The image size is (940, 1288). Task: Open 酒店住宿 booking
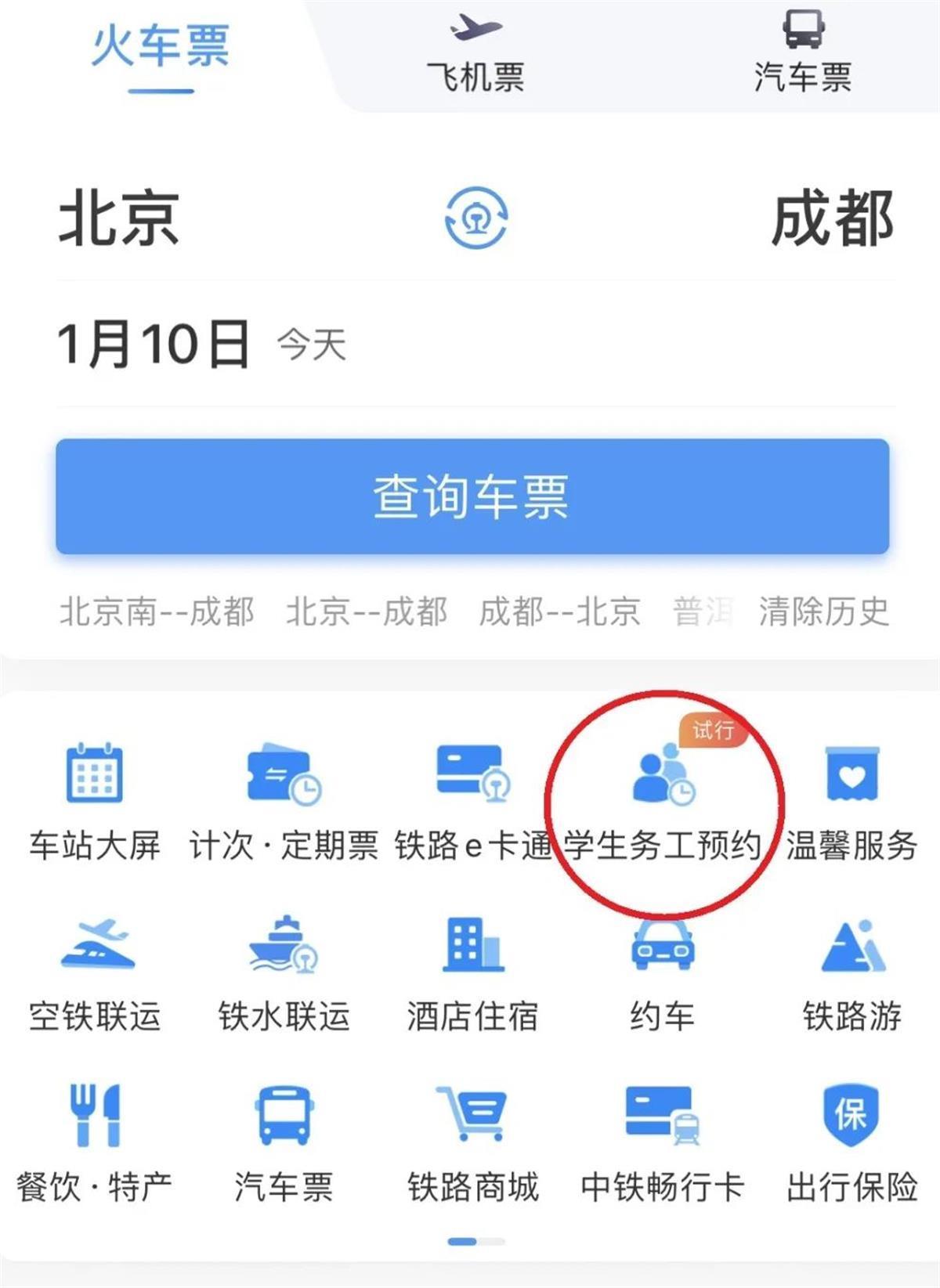point(472,971)
